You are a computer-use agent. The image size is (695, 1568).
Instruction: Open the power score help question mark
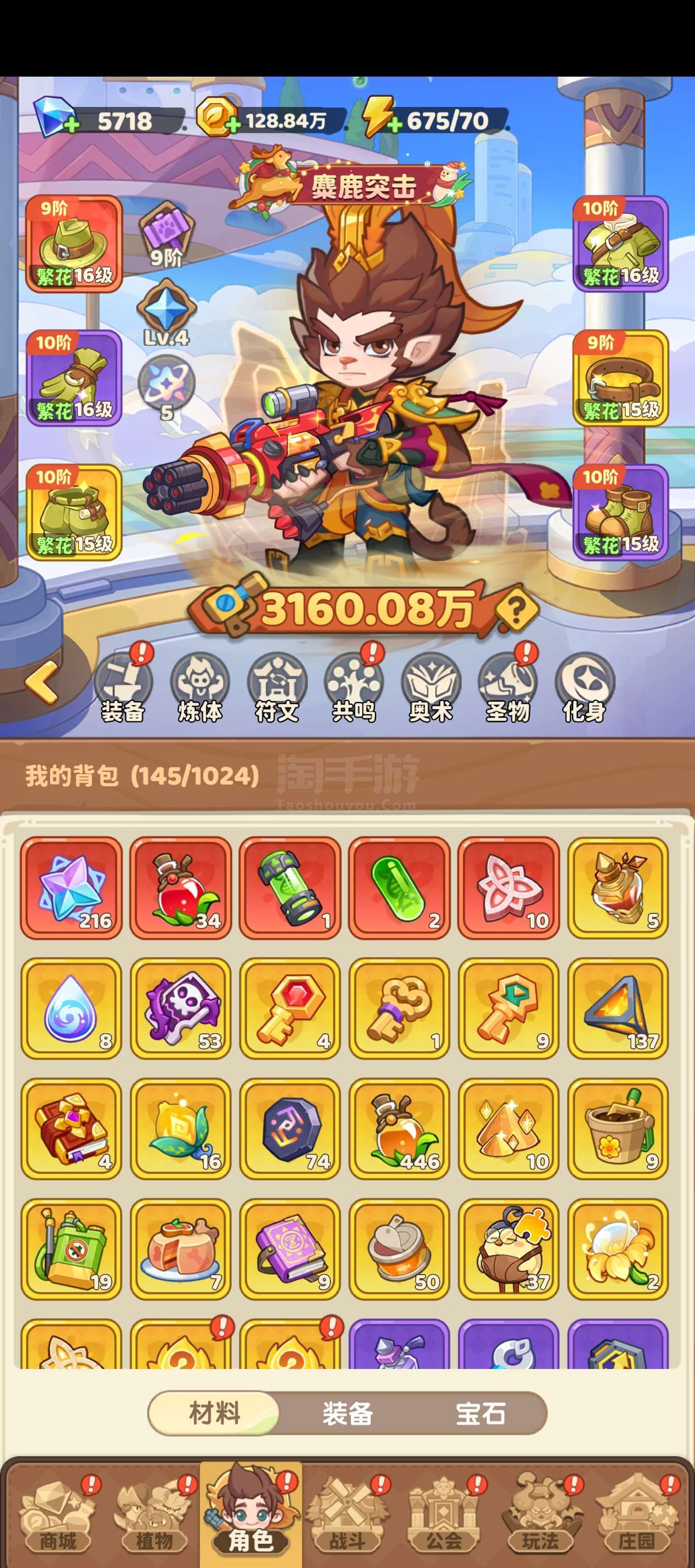[x=516, y=607]
